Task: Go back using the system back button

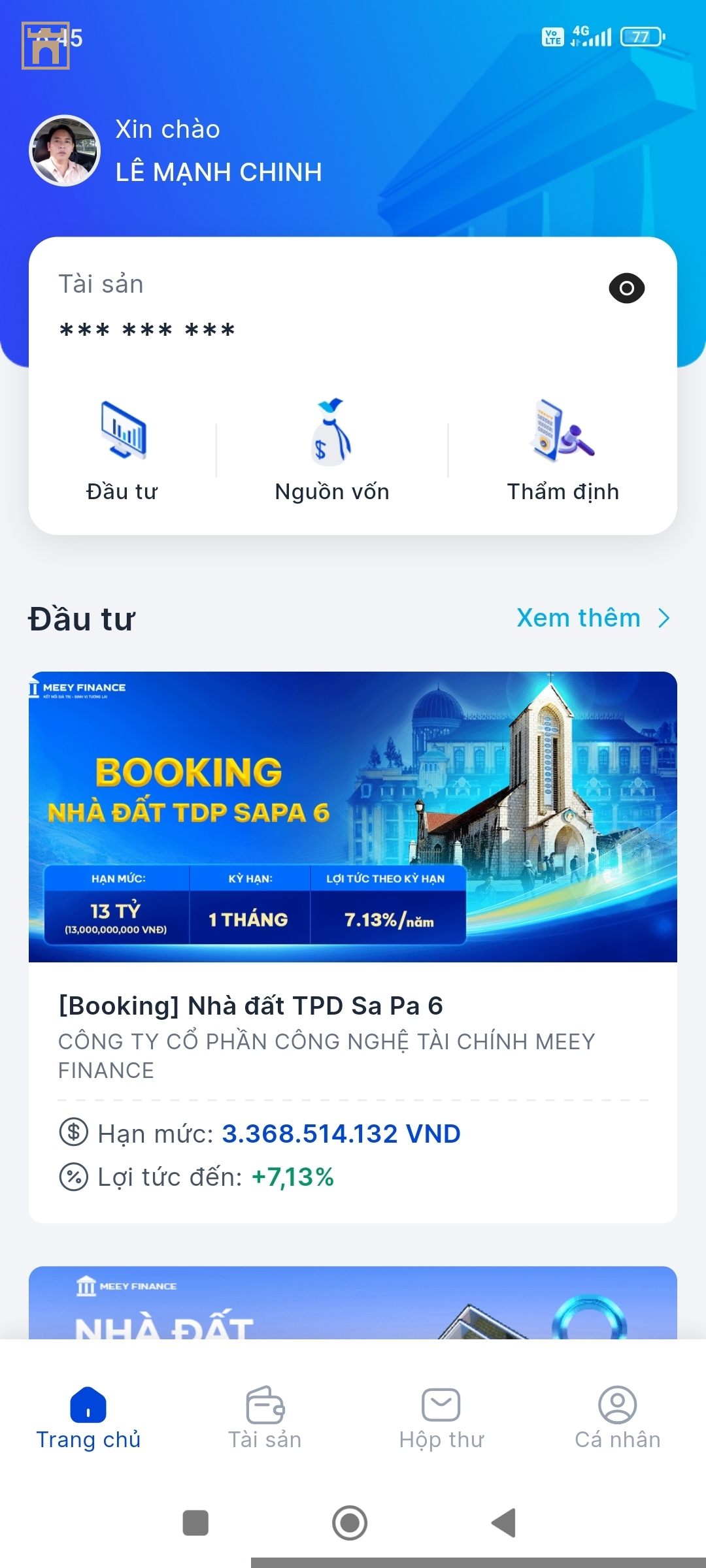Action: (x=504, y=1523)
